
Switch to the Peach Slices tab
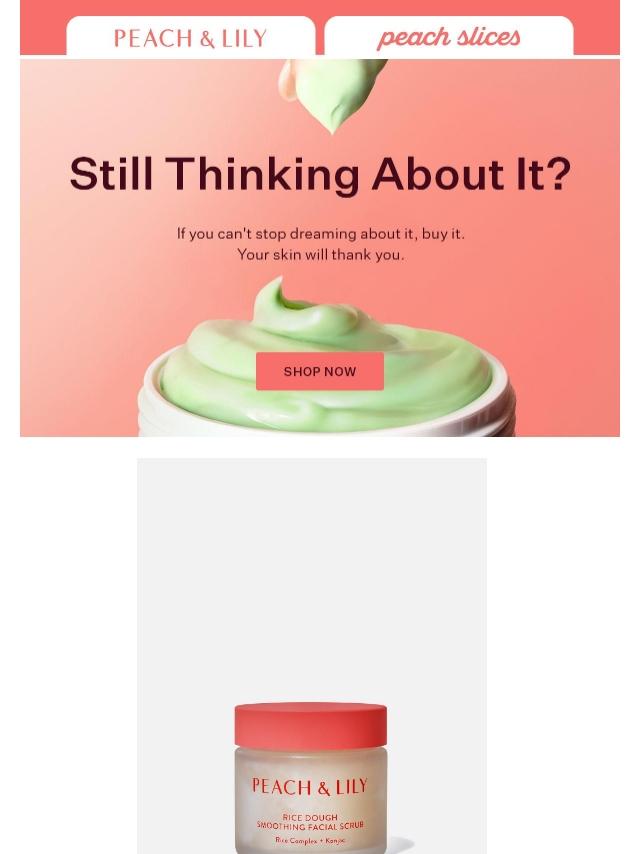coord(448,38)
